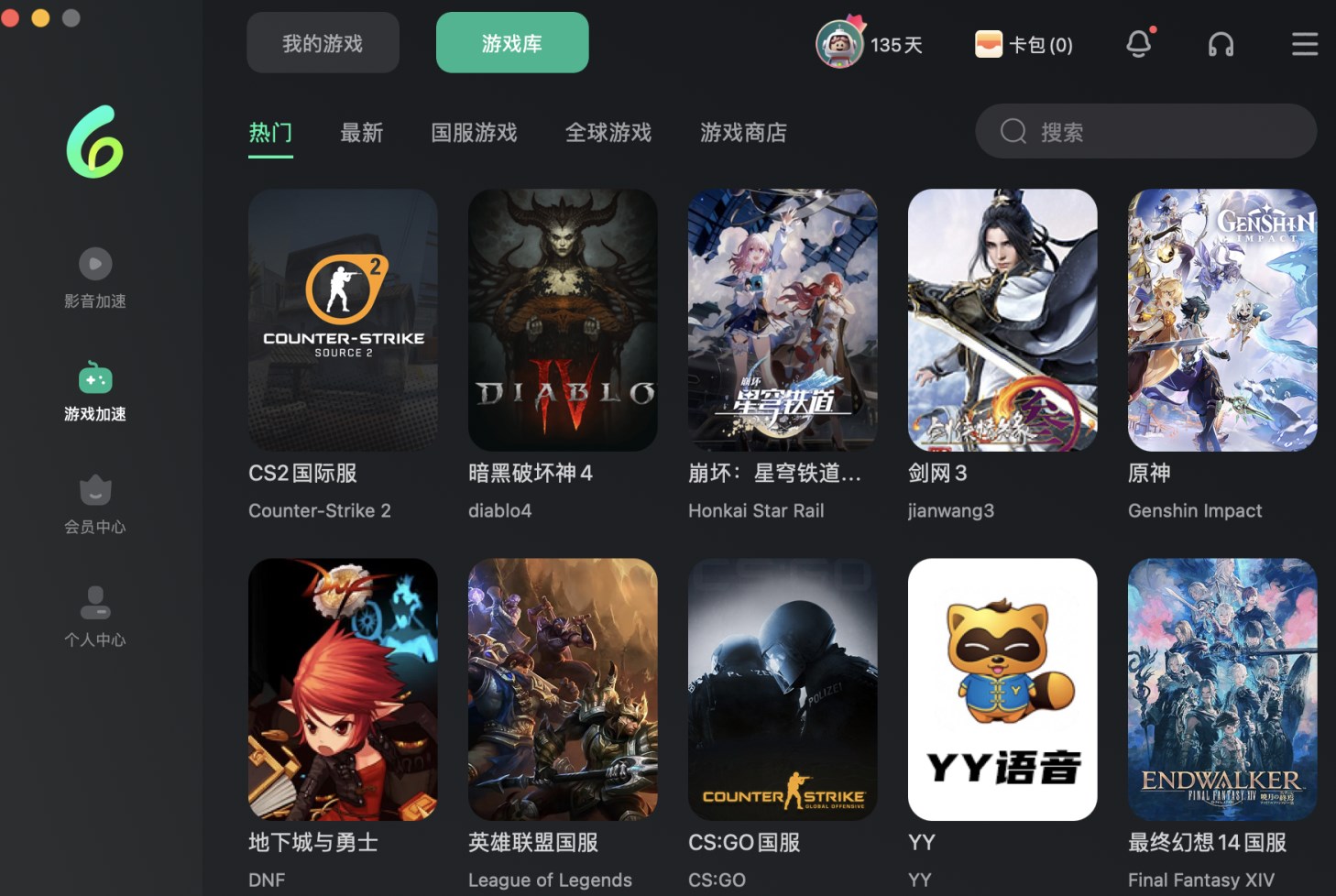Open 原神 Genshin Impact card

point(1222,321)
